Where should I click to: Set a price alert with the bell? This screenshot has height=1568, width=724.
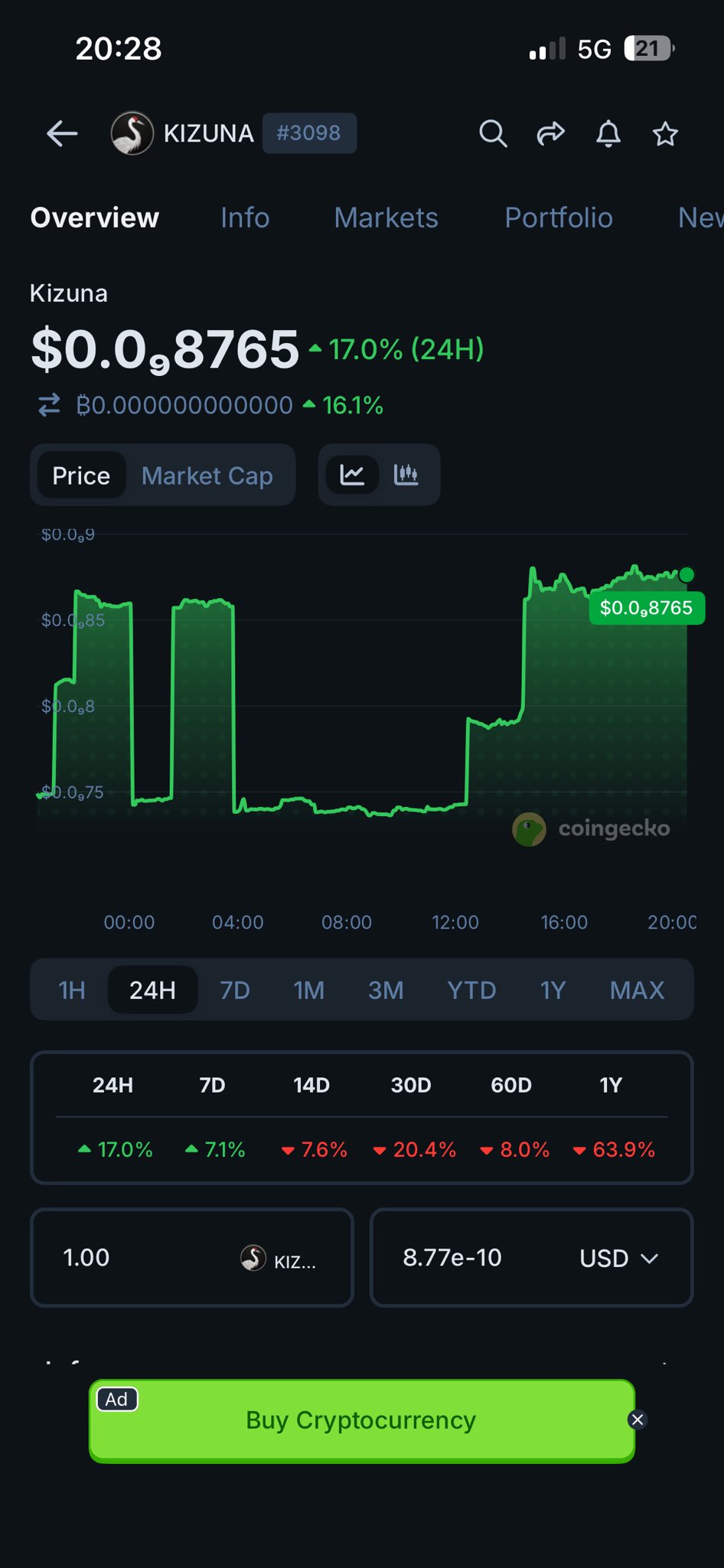pos(608,134)
